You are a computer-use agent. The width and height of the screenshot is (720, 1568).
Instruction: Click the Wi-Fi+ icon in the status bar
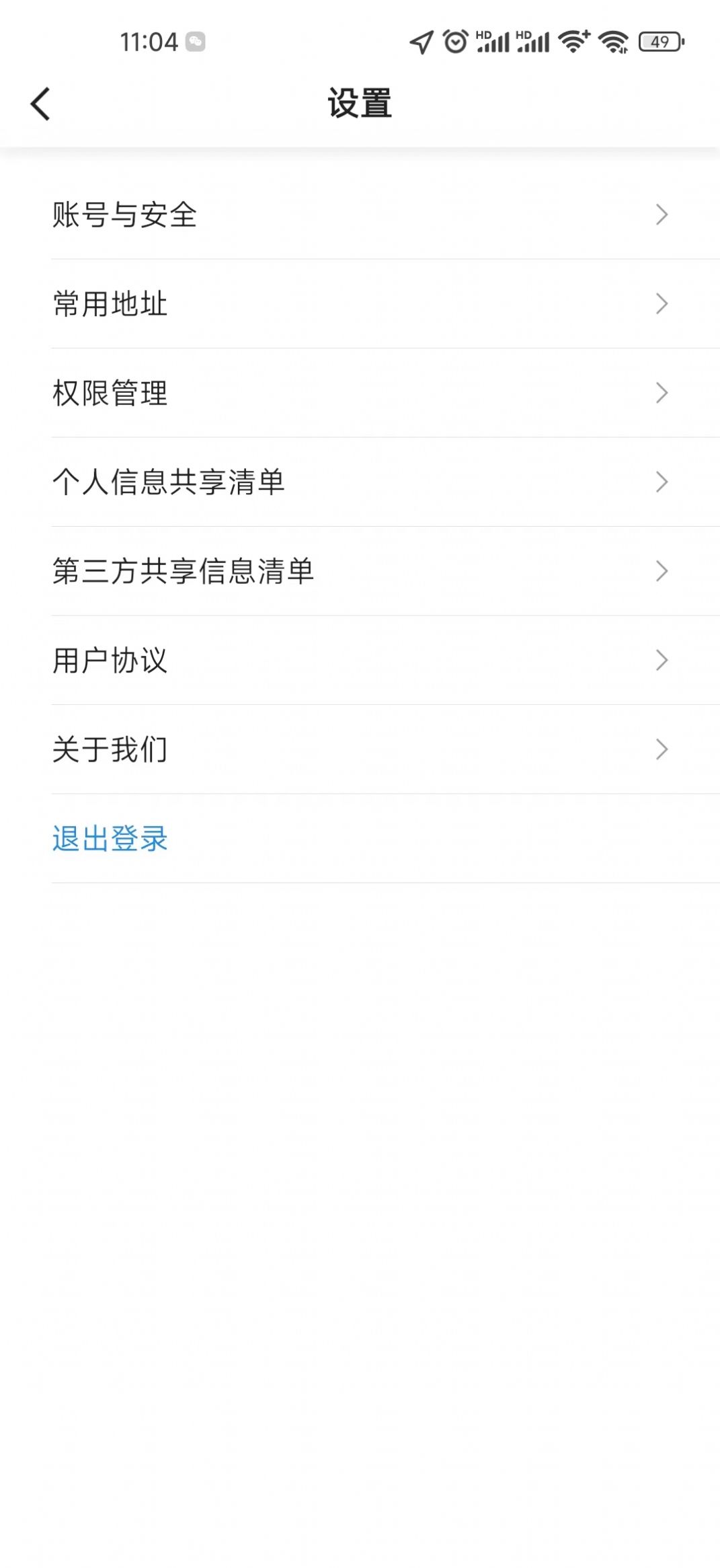[x=575, y=42]
